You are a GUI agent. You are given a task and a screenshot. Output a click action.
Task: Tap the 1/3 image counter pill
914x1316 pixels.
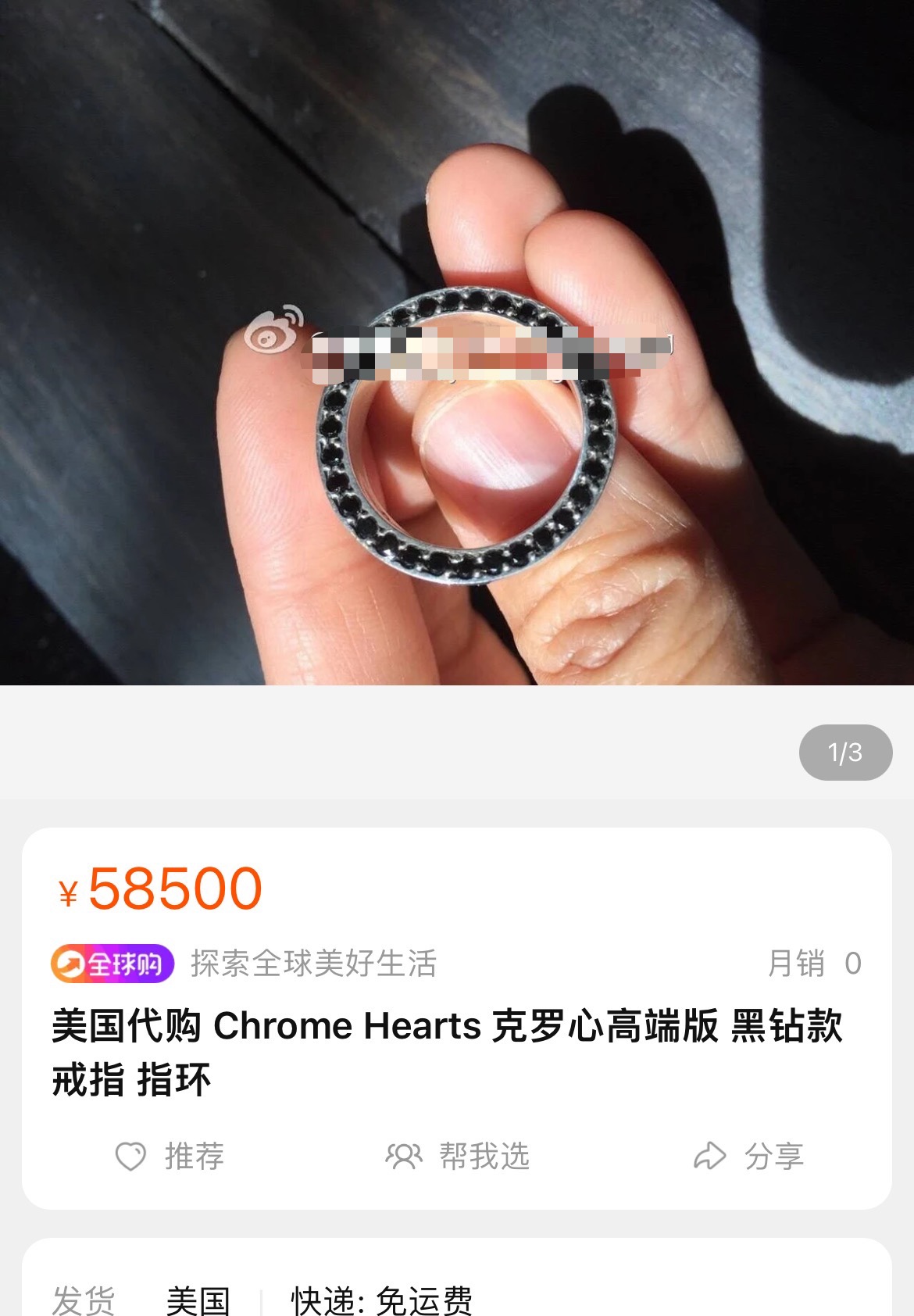pos(845,753)
